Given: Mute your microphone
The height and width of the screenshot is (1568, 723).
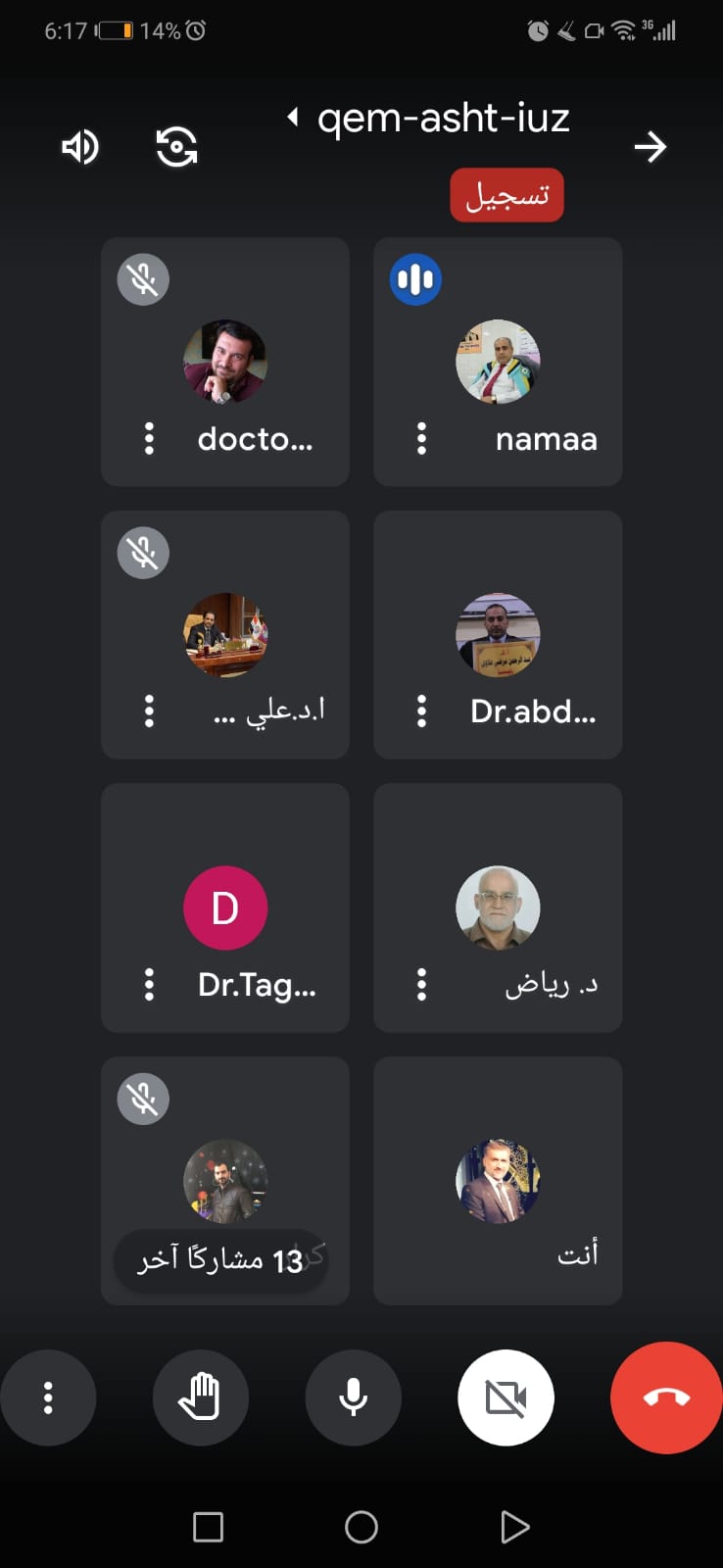Looking at the screenshot, I should point(353,1397).
